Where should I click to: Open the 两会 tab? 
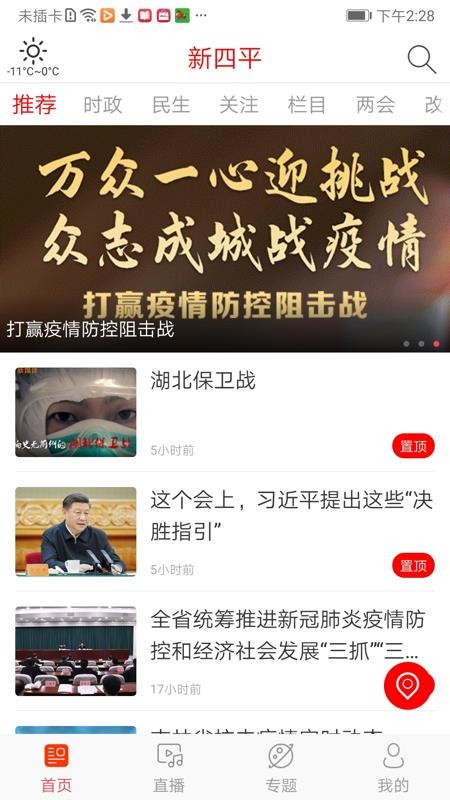coord(376,105)
